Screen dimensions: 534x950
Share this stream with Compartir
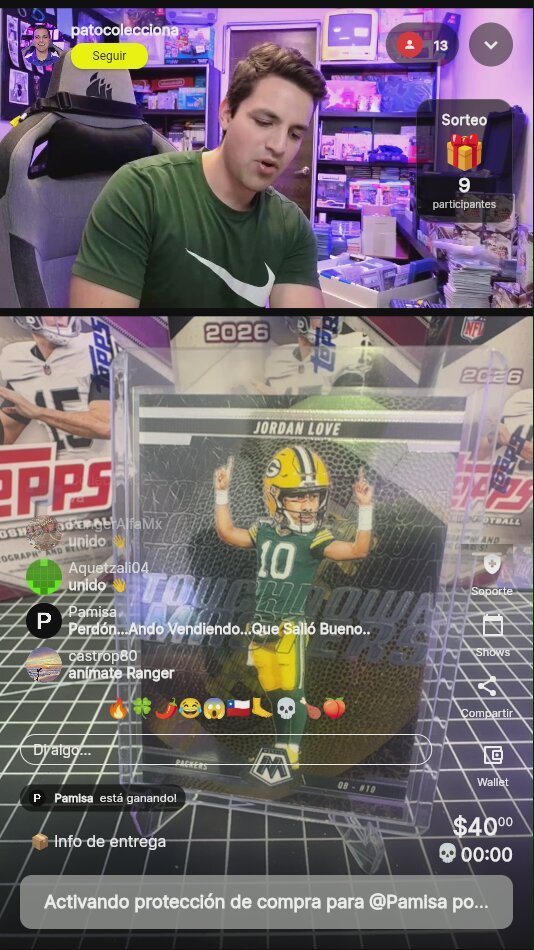click(487, 697)
